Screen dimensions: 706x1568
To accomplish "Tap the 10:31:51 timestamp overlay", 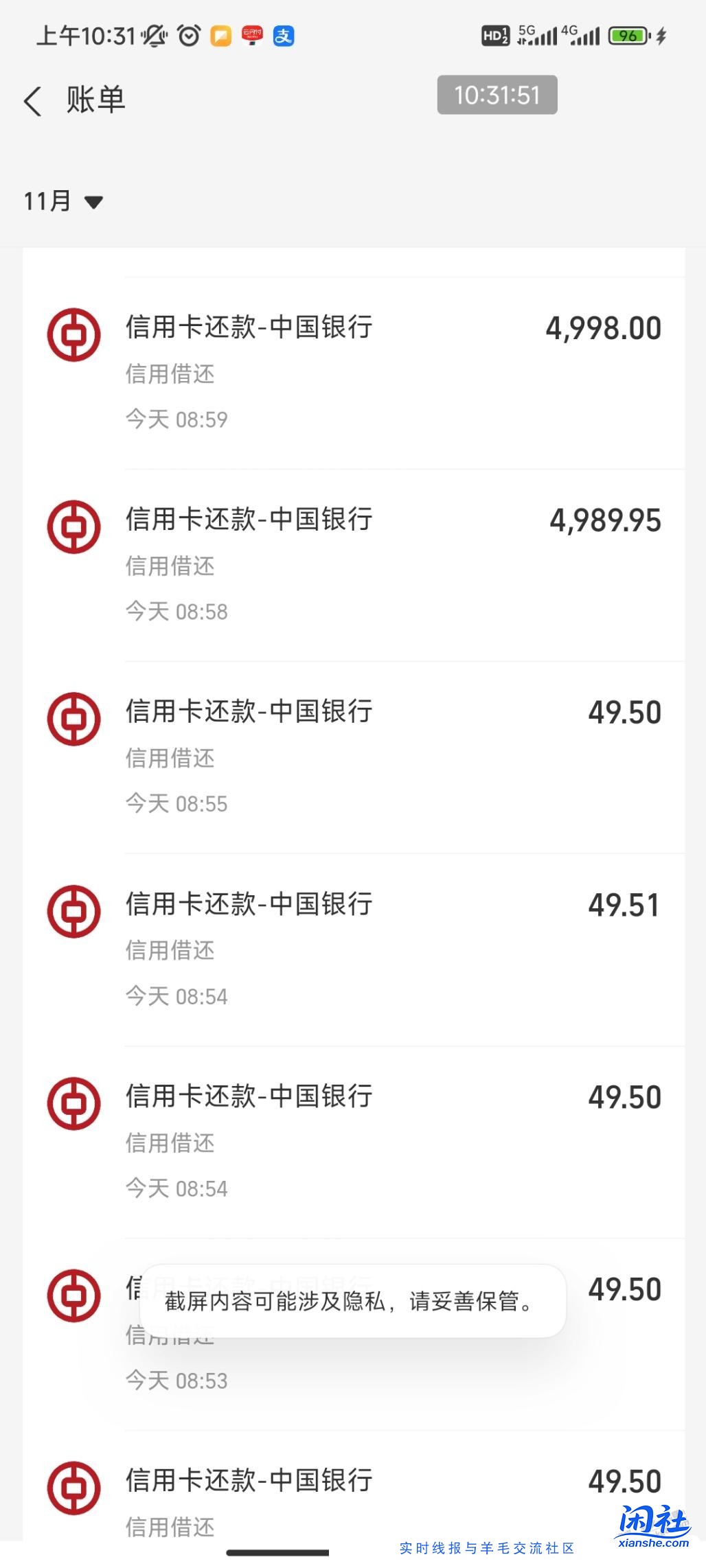I will point(497,95).
